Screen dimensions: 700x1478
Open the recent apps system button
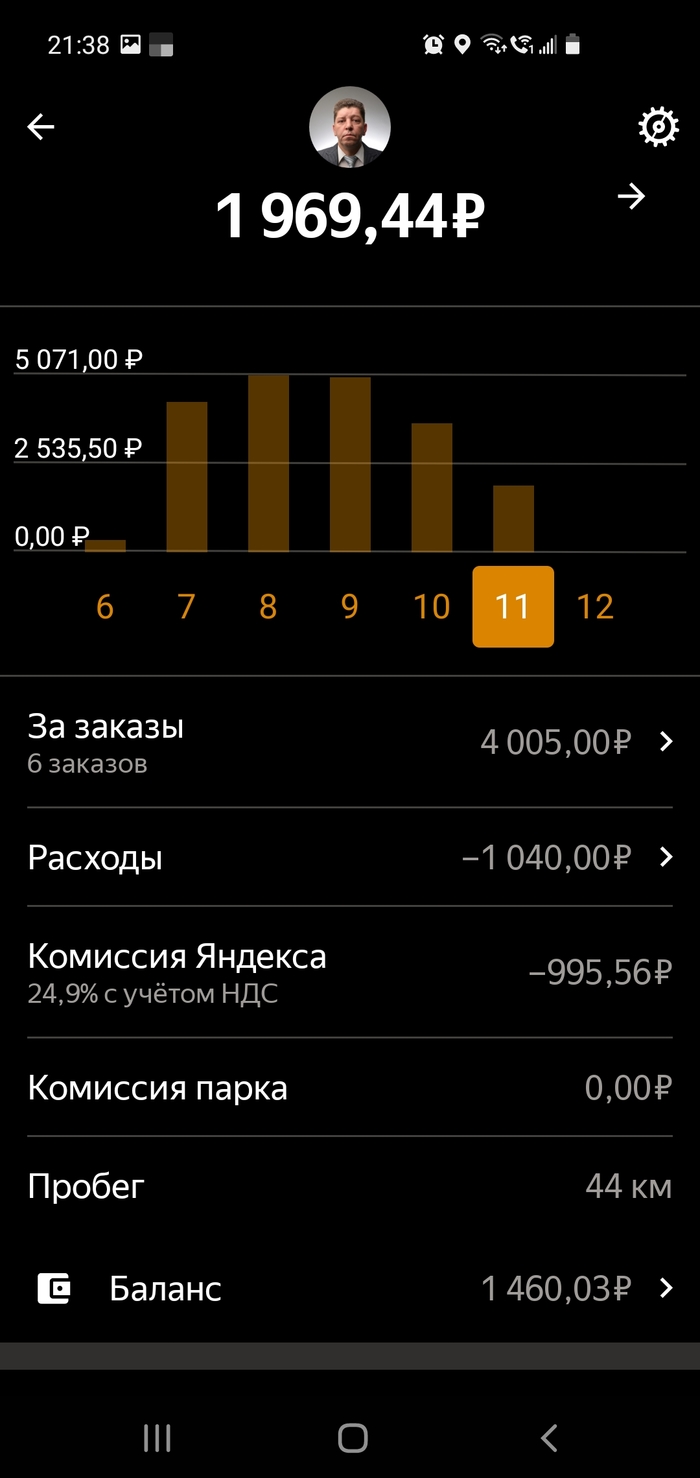click(x=157, y=1438)
